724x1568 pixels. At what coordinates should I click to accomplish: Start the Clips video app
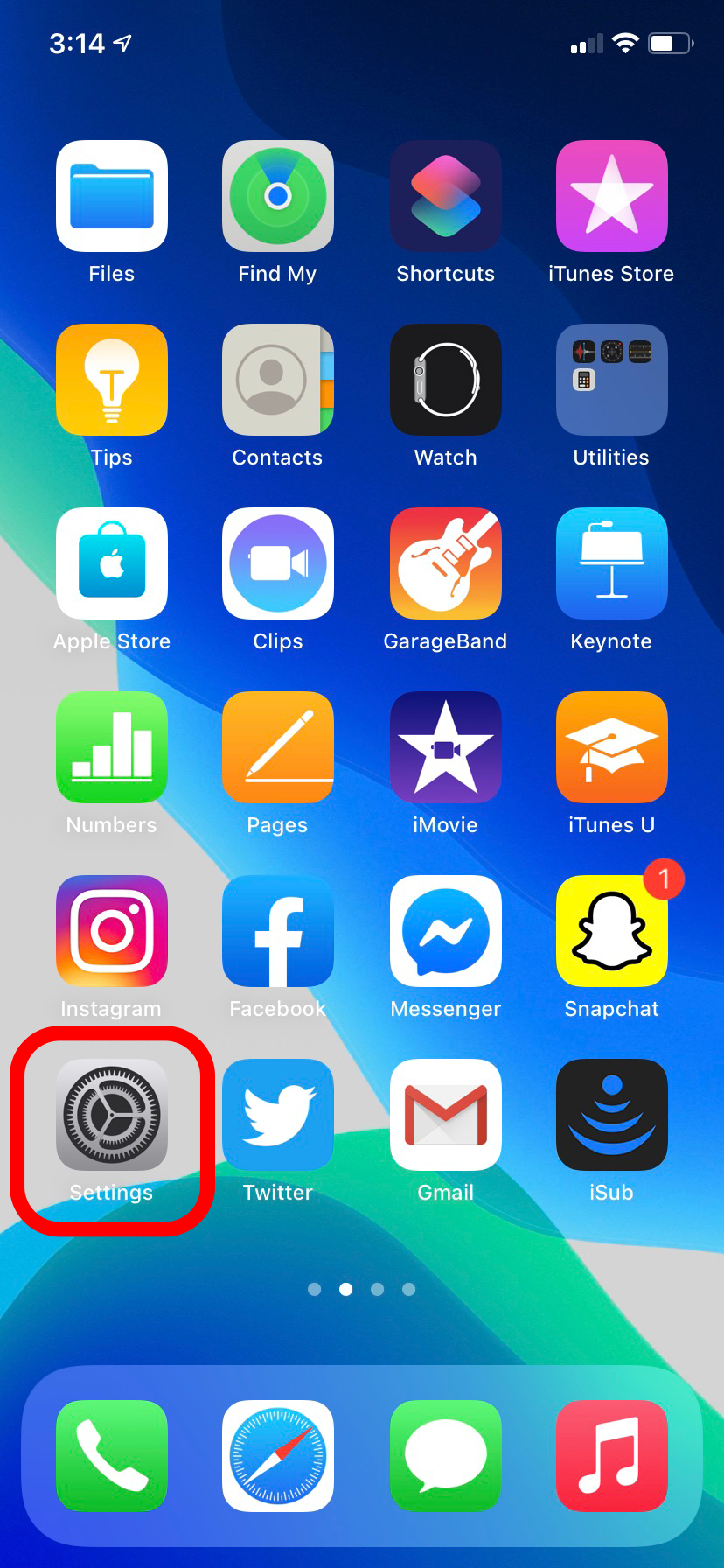tap(277, 563)
